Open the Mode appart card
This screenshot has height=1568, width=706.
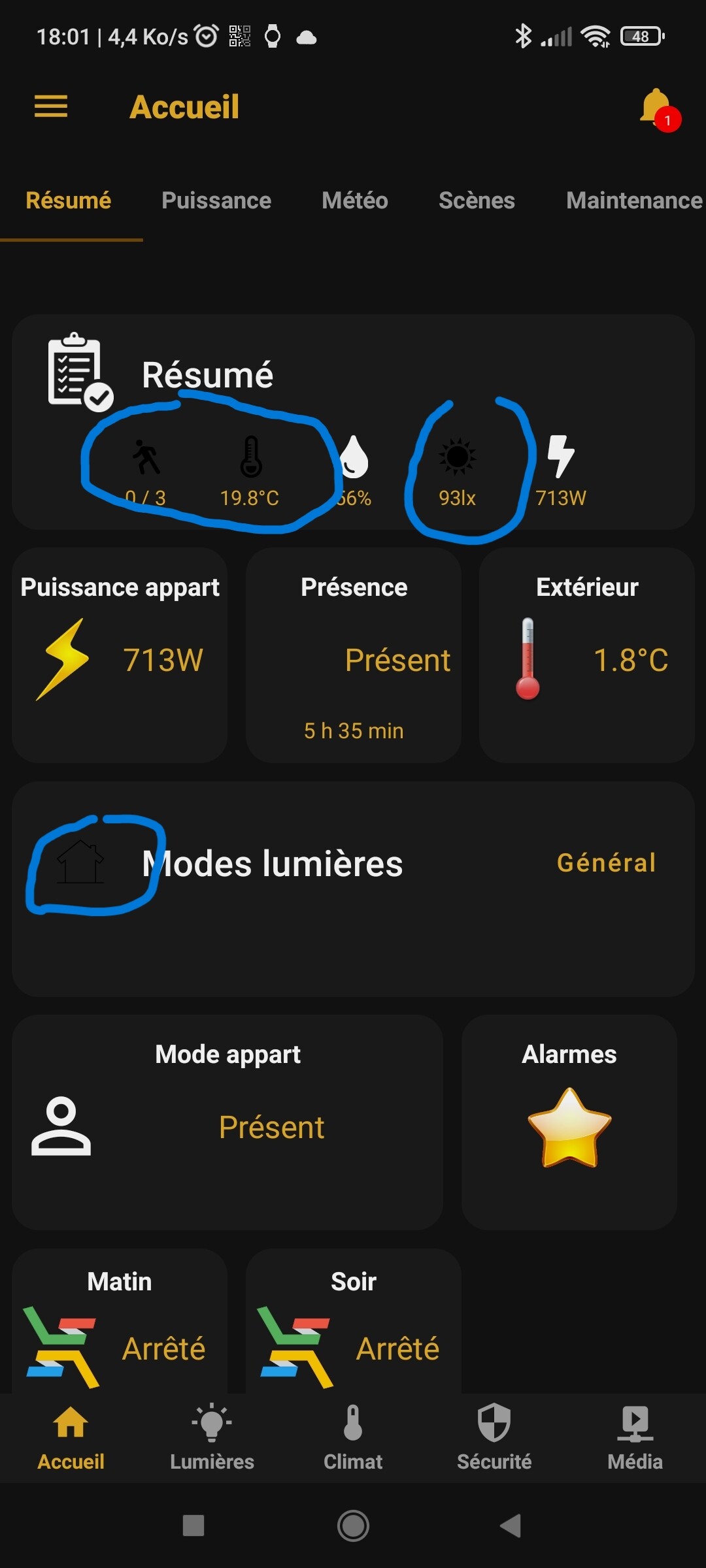point(227,1122)
